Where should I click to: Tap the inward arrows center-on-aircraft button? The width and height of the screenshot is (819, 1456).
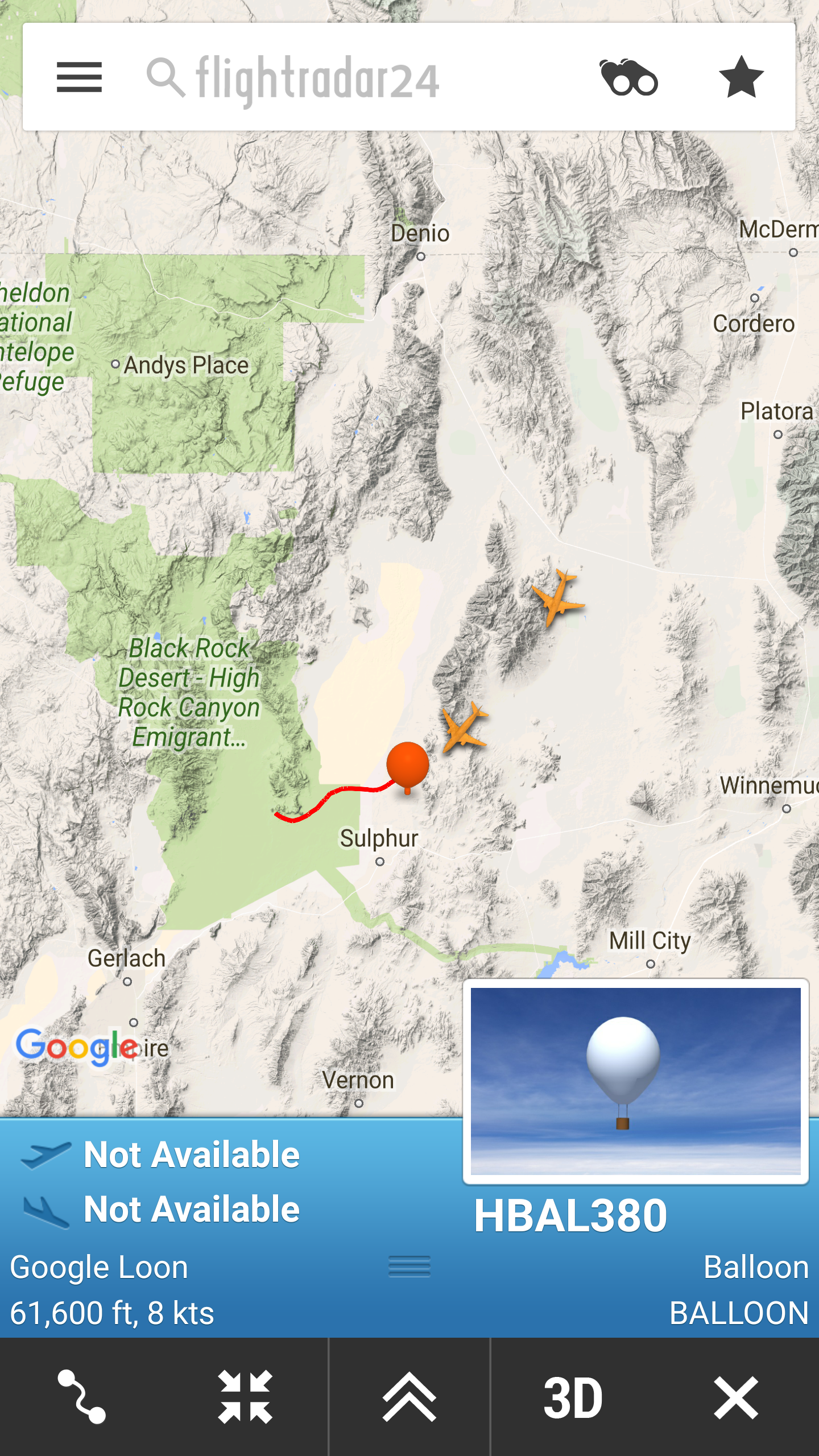pos(245,1397)
